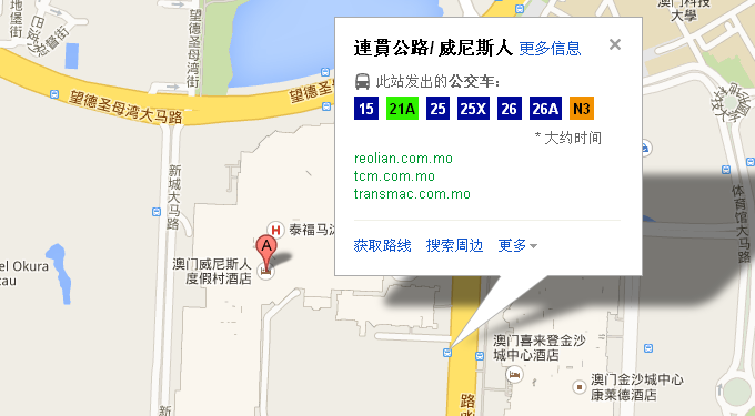Open the 更多信息 link
Screen dimensions: 755x416
click(550, 47)
